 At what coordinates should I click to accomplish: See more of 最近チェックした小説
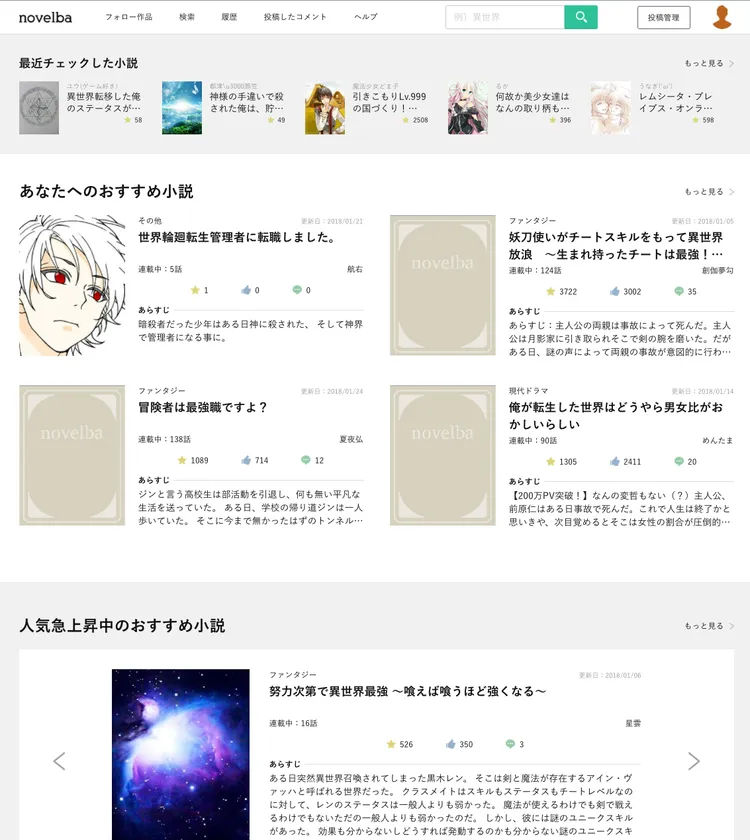709,63
